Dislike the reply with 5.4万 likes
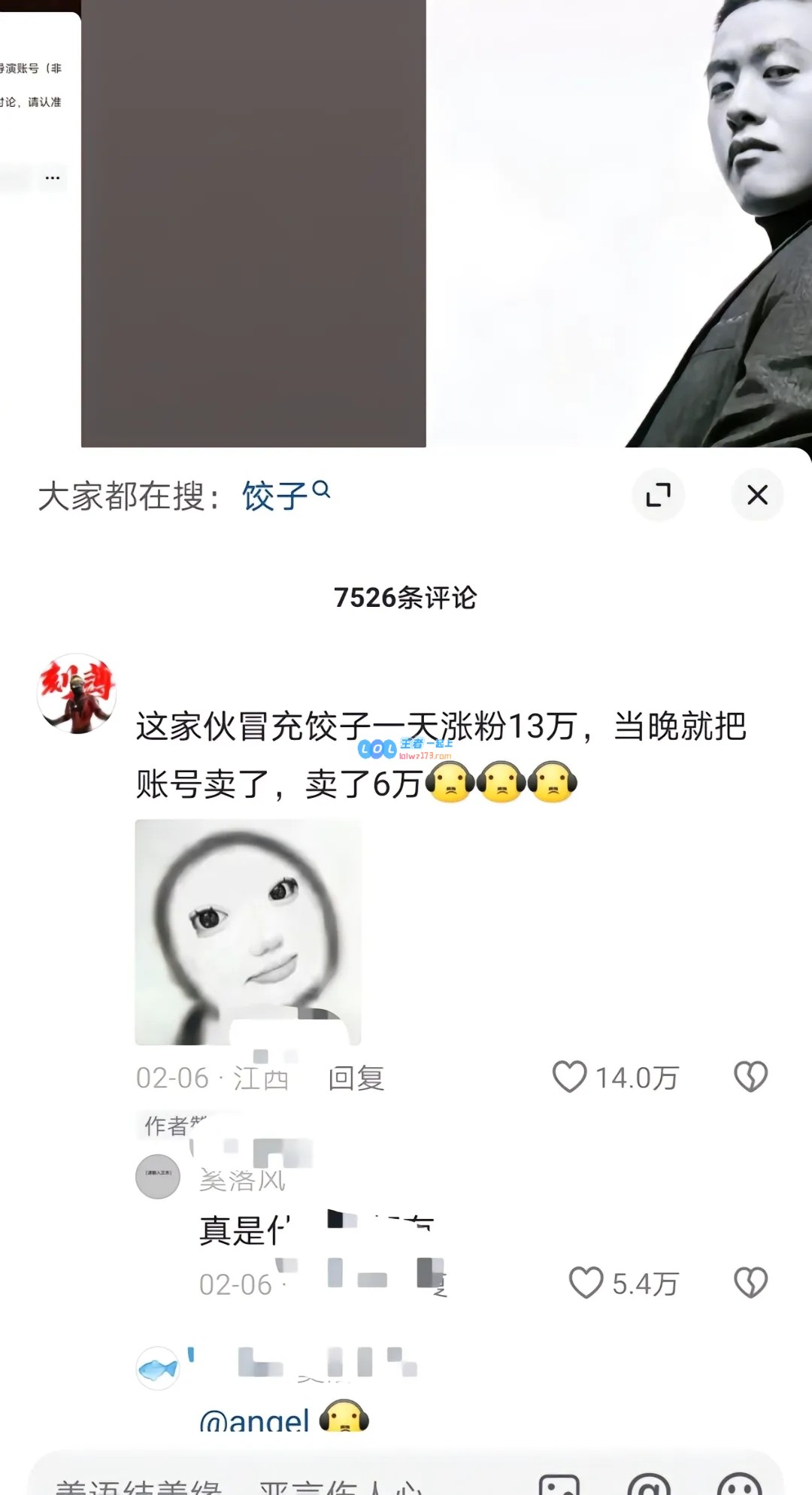 [x=750, y=1283]
